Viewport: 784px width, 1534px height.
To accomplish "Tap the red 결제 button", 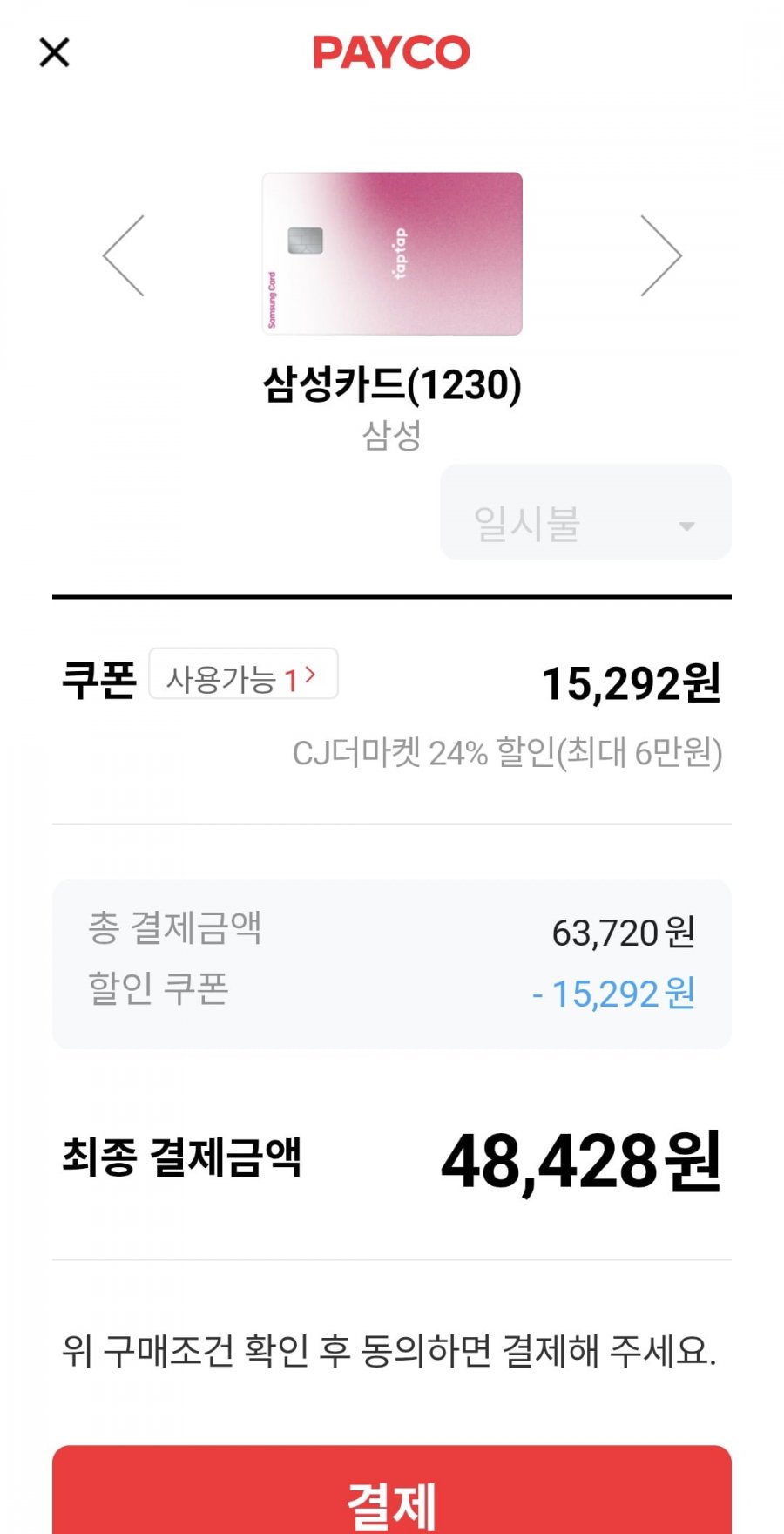I will pyautogui.click(x=392, y=1497).
